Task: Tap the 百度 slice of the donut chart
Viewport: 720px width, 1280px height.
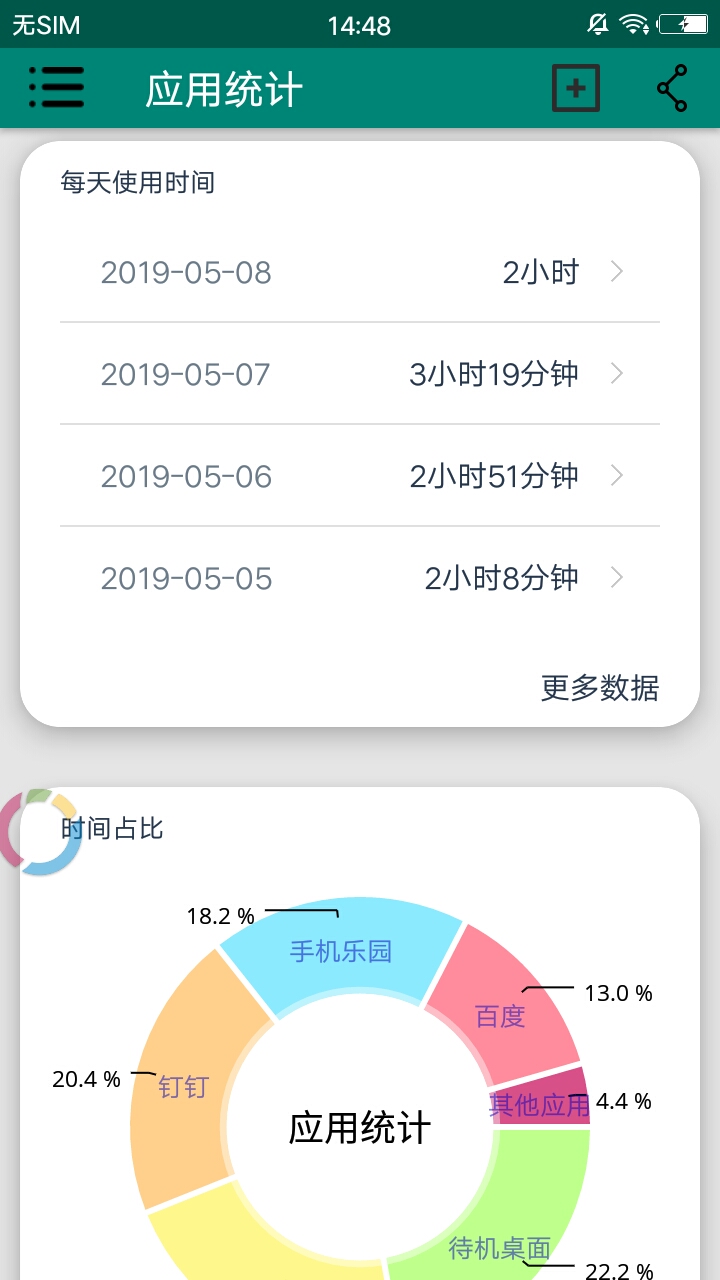Action: (x=500, y=1020)
